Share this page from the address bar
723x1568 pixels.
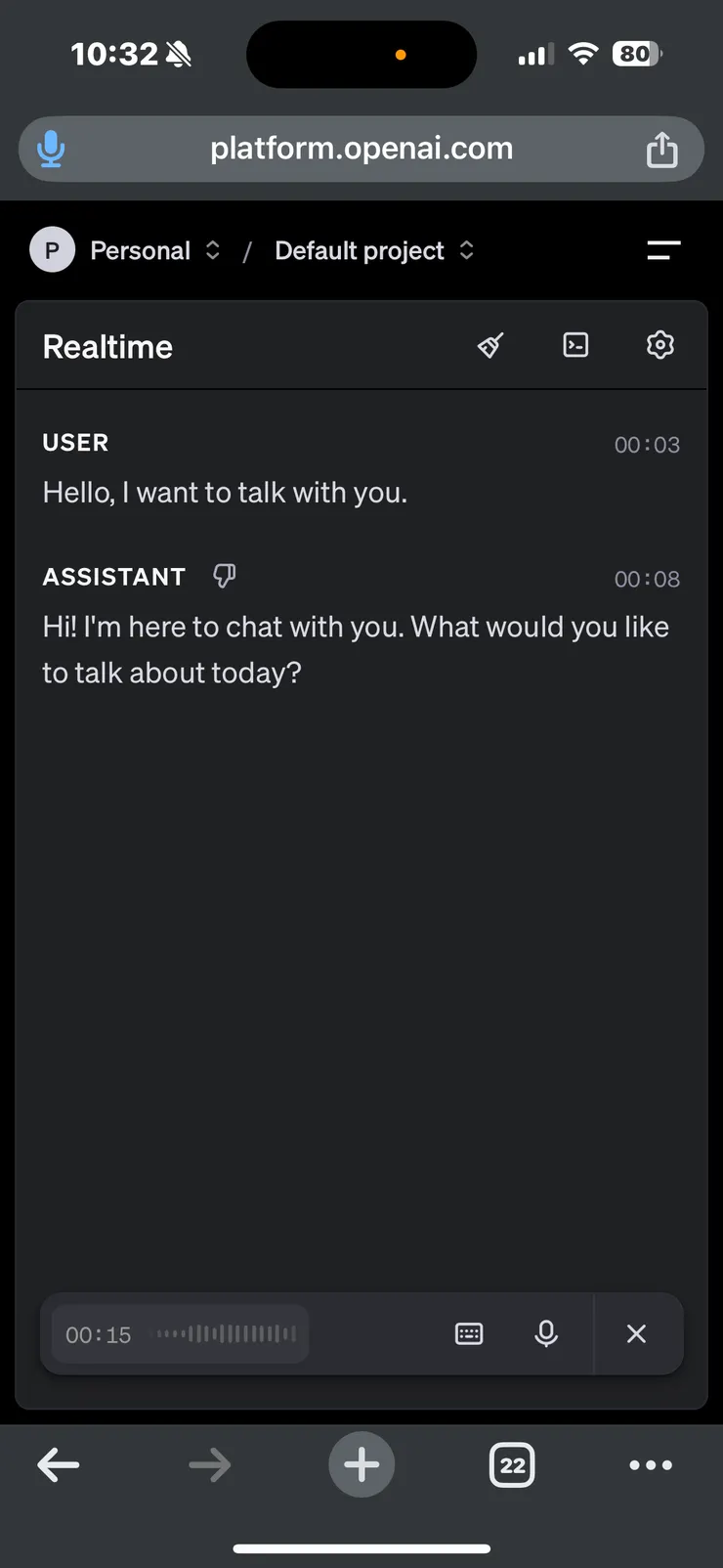pyautogui.click(x=661, y=150)
